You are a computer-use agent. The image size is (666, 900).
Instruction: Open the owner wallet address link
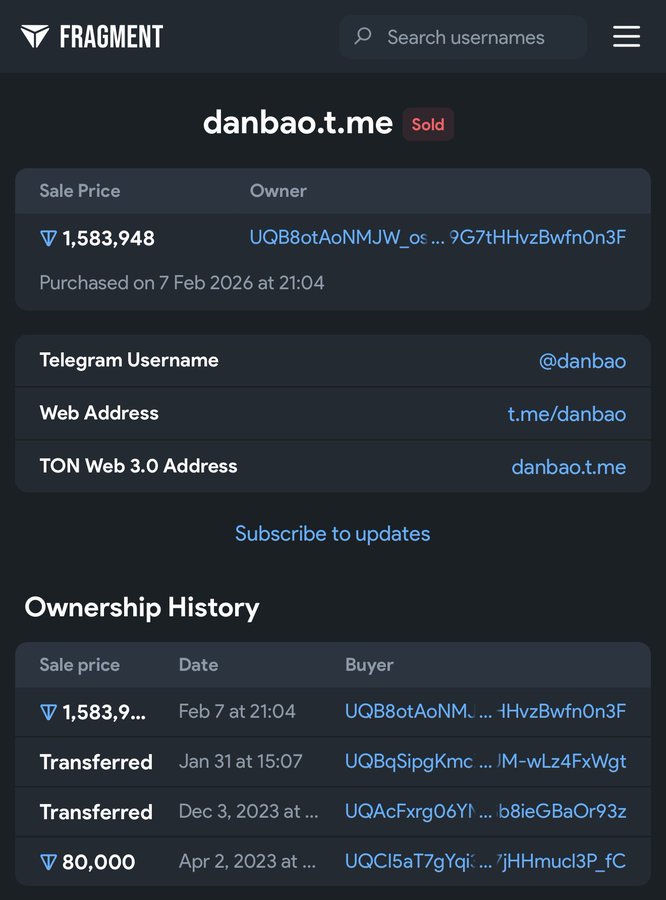click(x=437, y=237)
